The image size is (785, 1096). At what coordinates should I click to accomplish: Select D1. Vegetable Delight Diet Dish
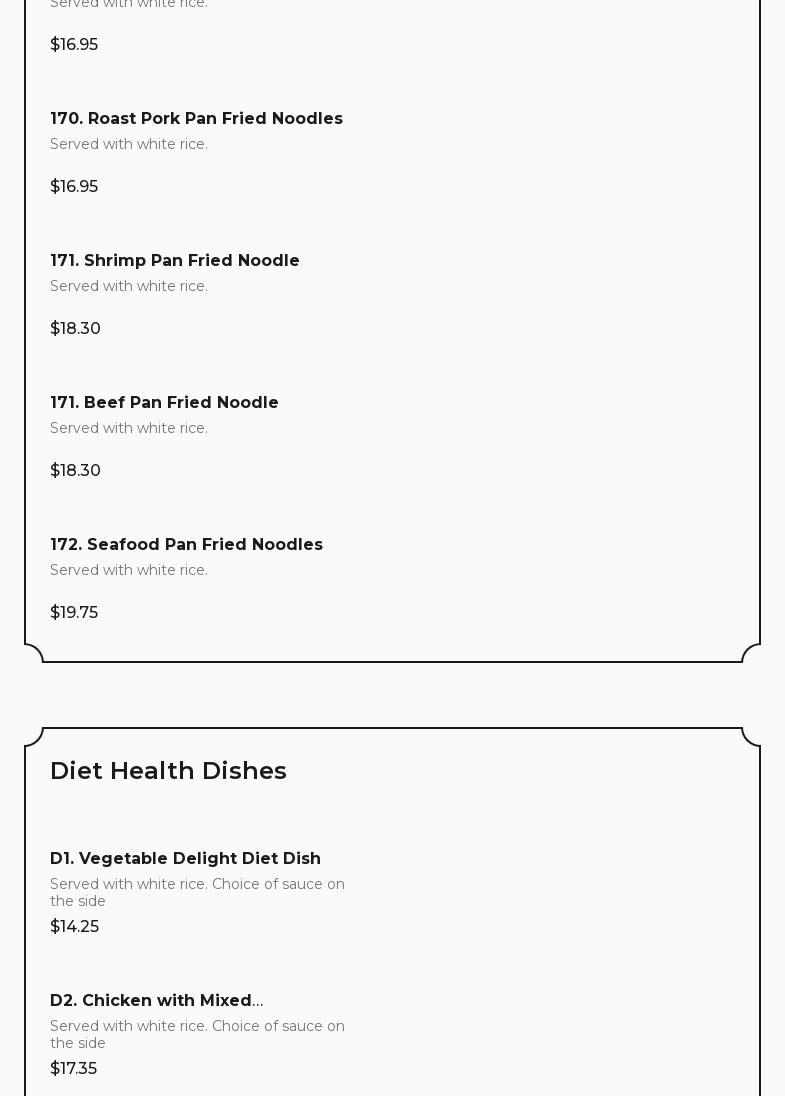[185, 859]
